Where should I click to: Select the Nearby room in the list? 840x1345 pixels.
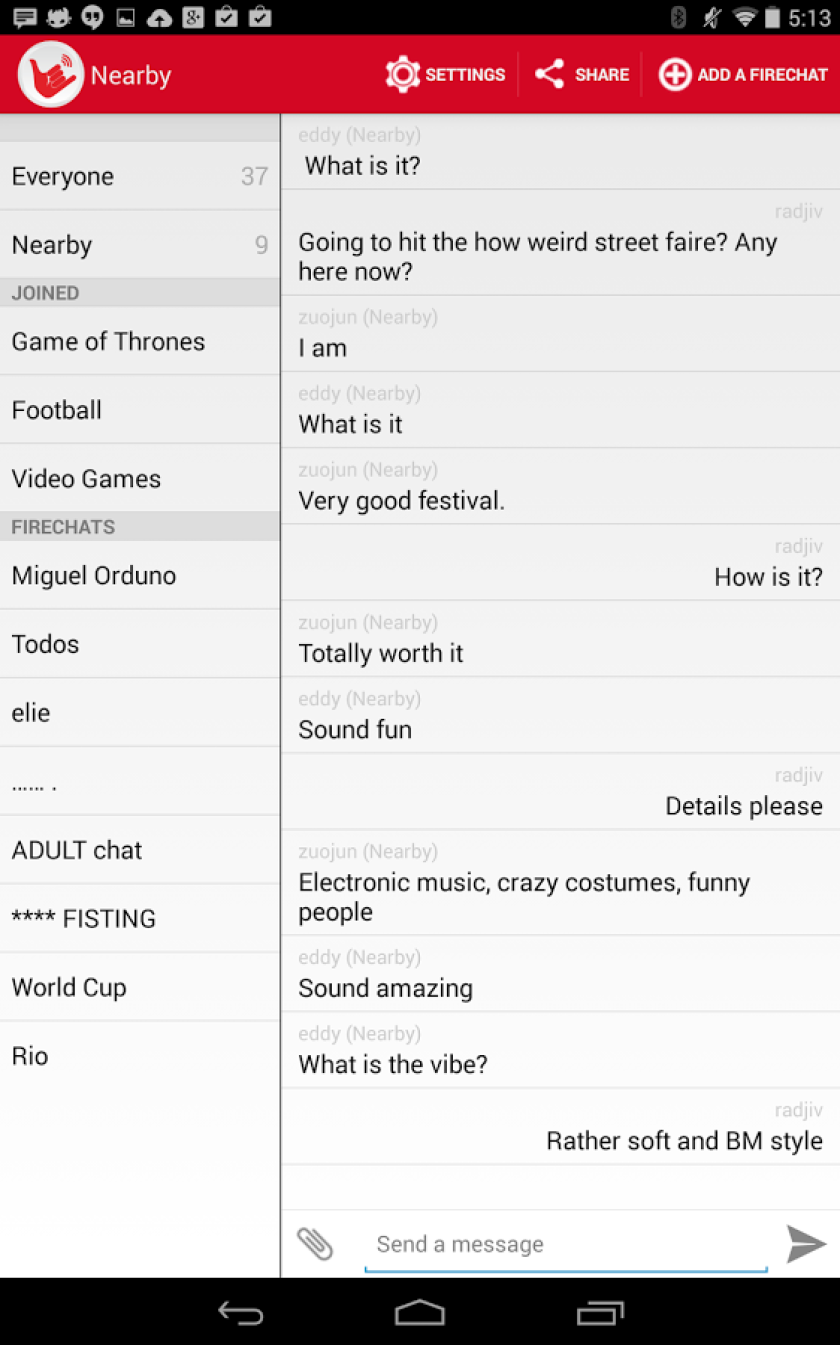[x=140, y=245]
